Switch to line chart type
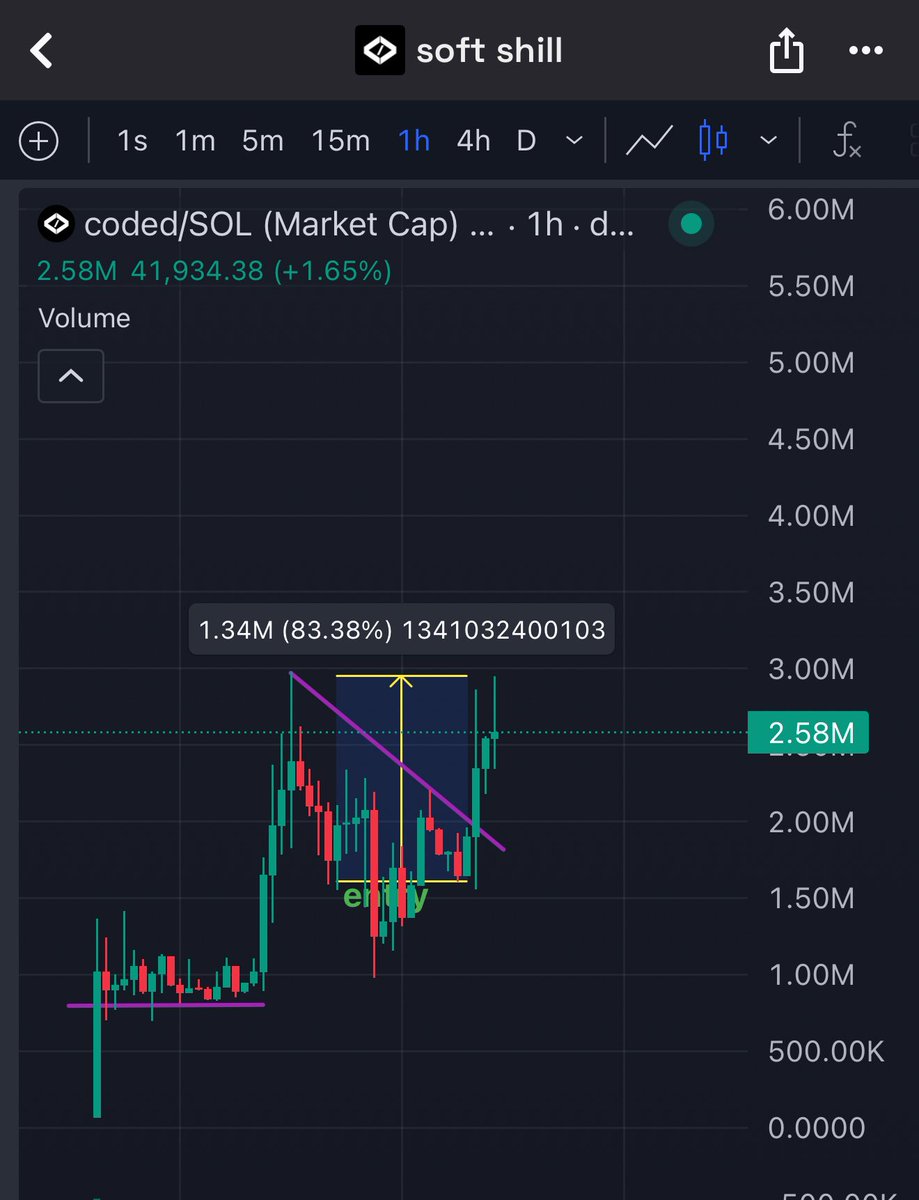Image resolution: width=919 pixels, height=1200 pixels. 649,141
